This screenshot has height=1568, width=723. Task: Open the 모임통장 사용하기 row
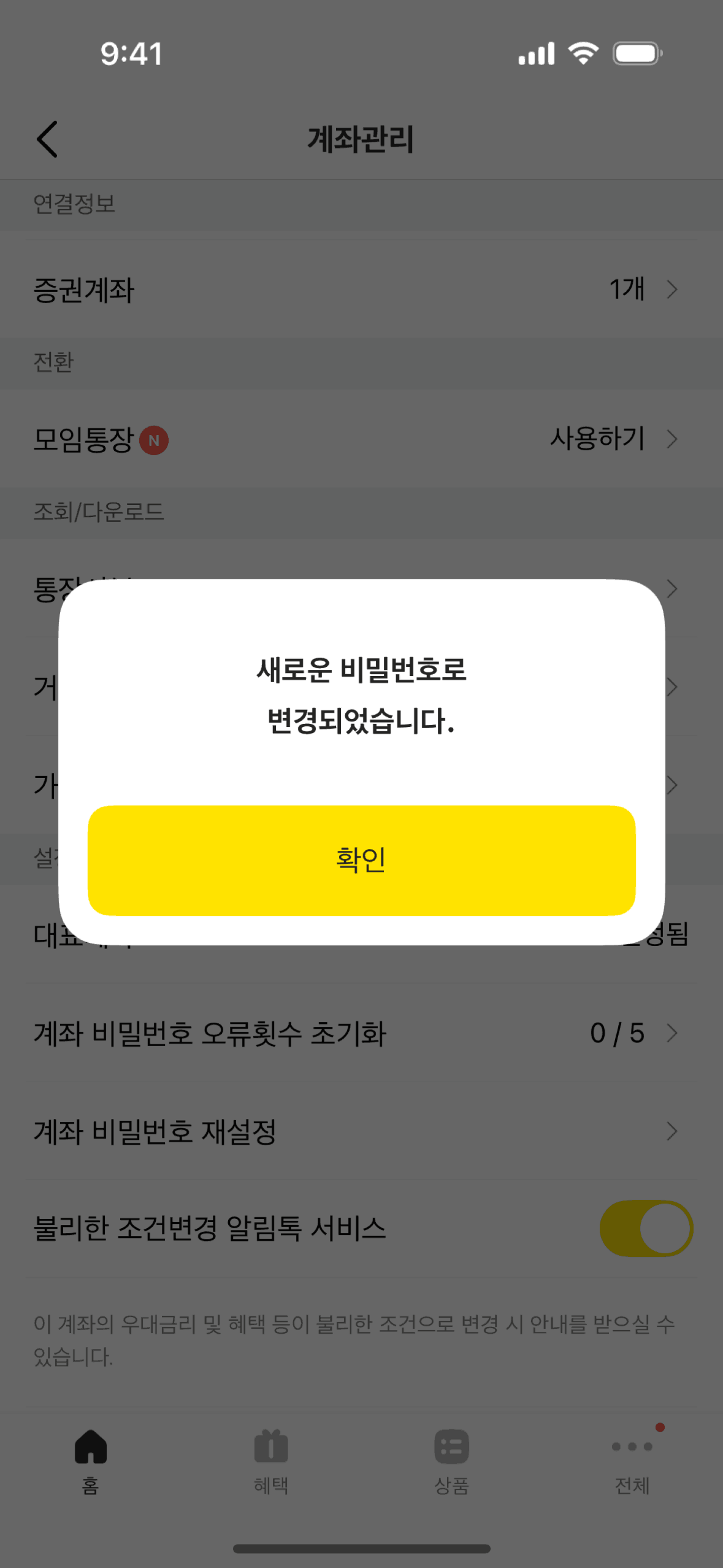361,439
